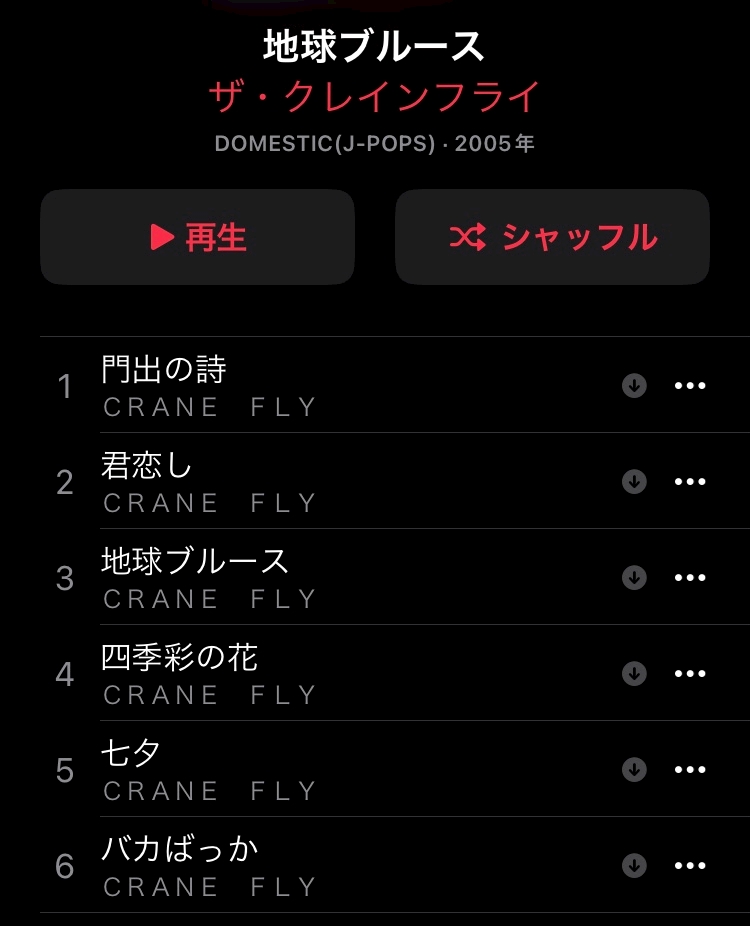Download track 3 地球ブルース
Viewport: 750px width, 926px height.
[x=634, y=578]
